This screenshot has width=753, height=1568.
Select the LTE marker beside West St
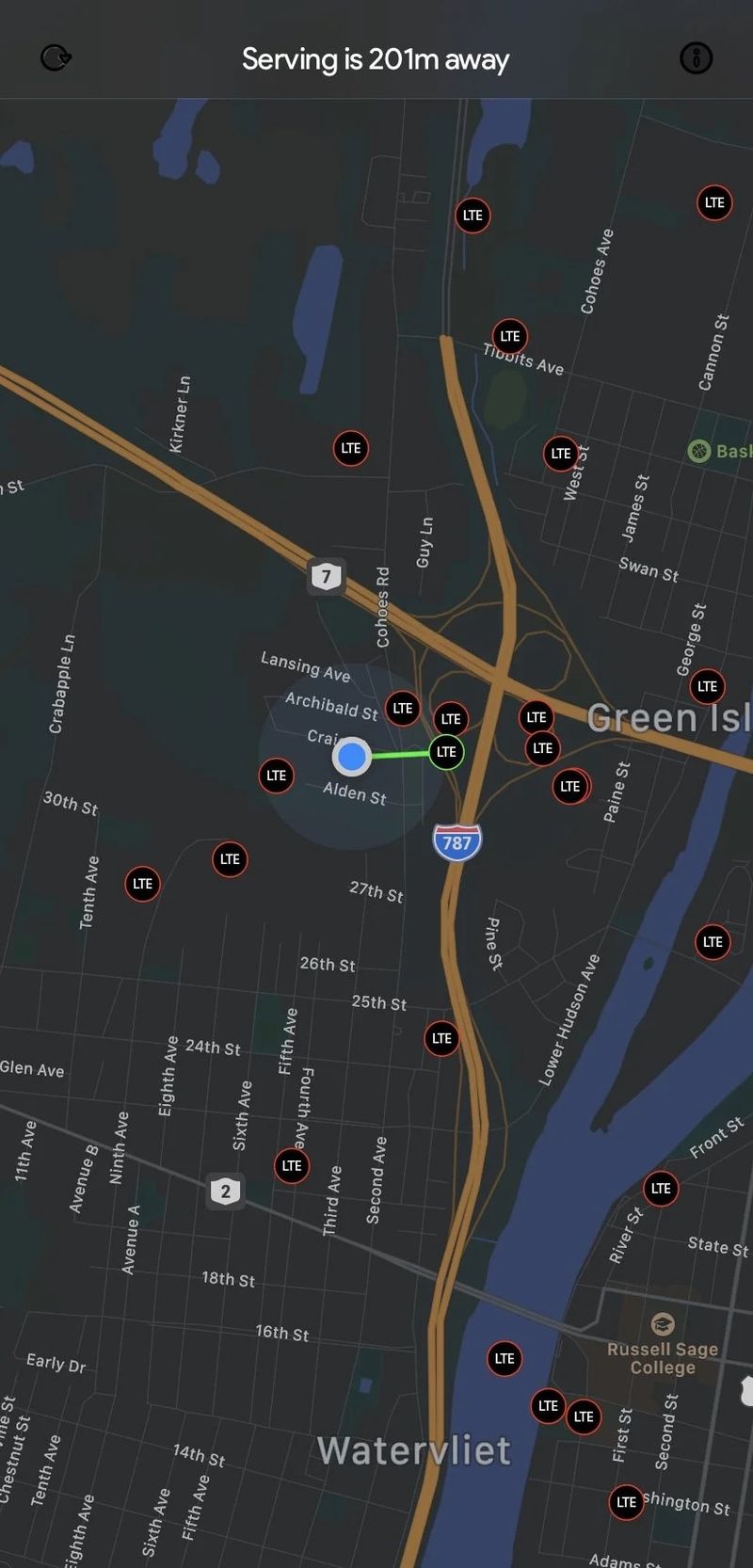(561, 454)
